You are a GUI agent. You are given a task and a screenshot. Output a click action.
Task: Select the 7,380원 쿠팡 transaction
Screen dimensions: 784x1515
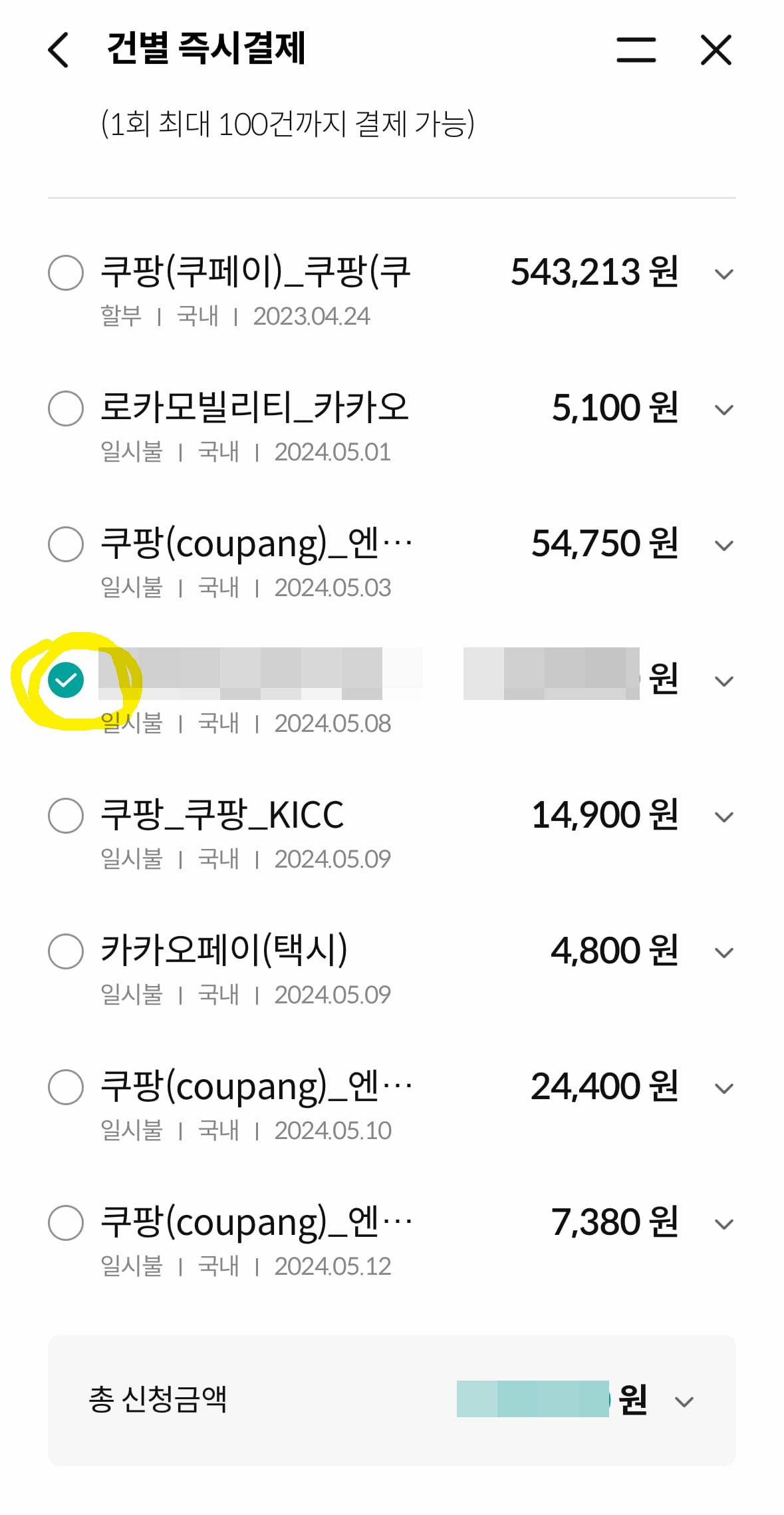click(x=65, y=1223)
